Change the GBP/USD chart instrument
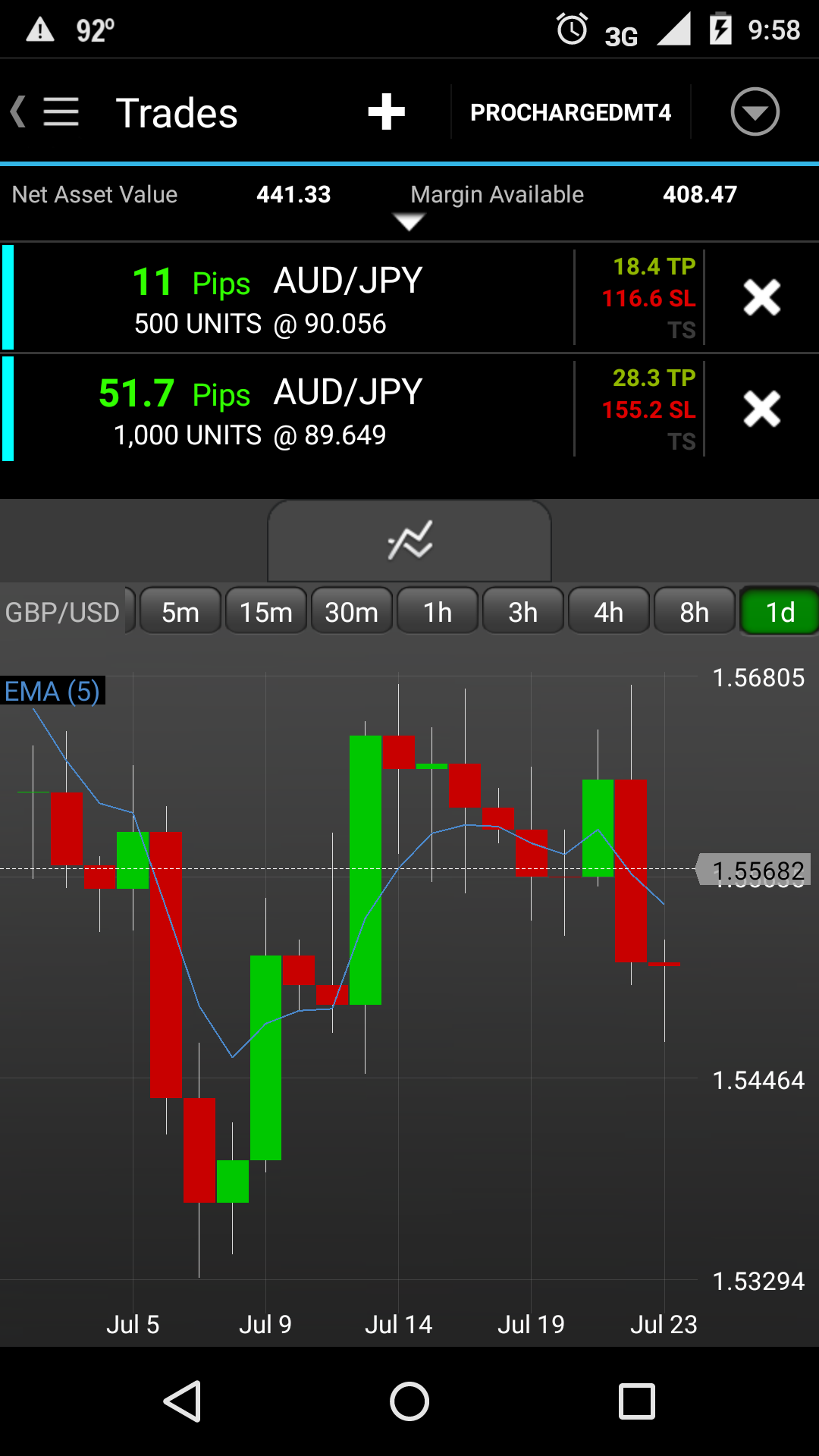This screenshot has width=819, height=1456. pos(64,612)
